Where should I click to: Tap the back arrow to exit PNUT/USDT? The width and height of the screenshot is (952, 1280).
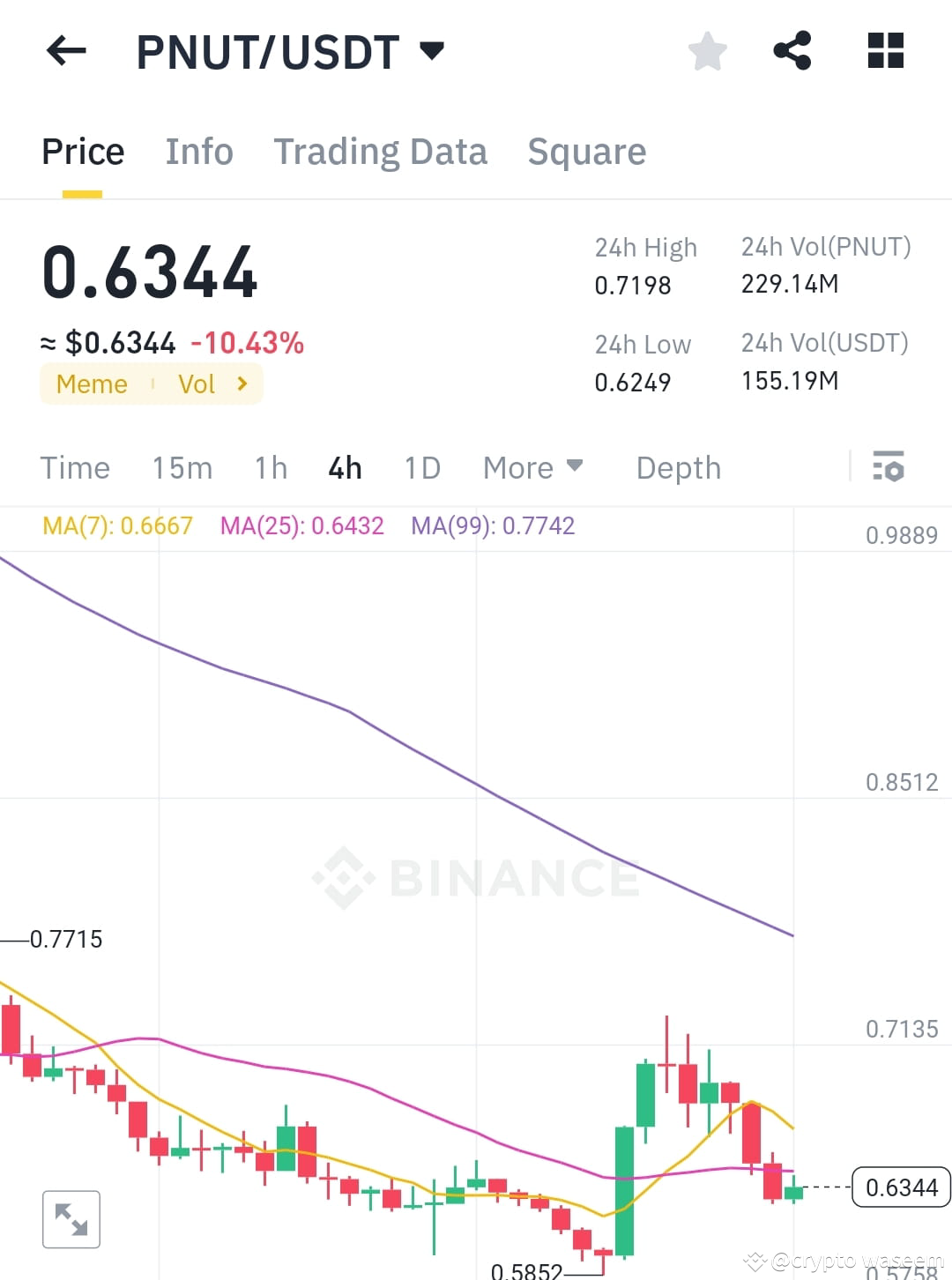[x=64, y=50]
